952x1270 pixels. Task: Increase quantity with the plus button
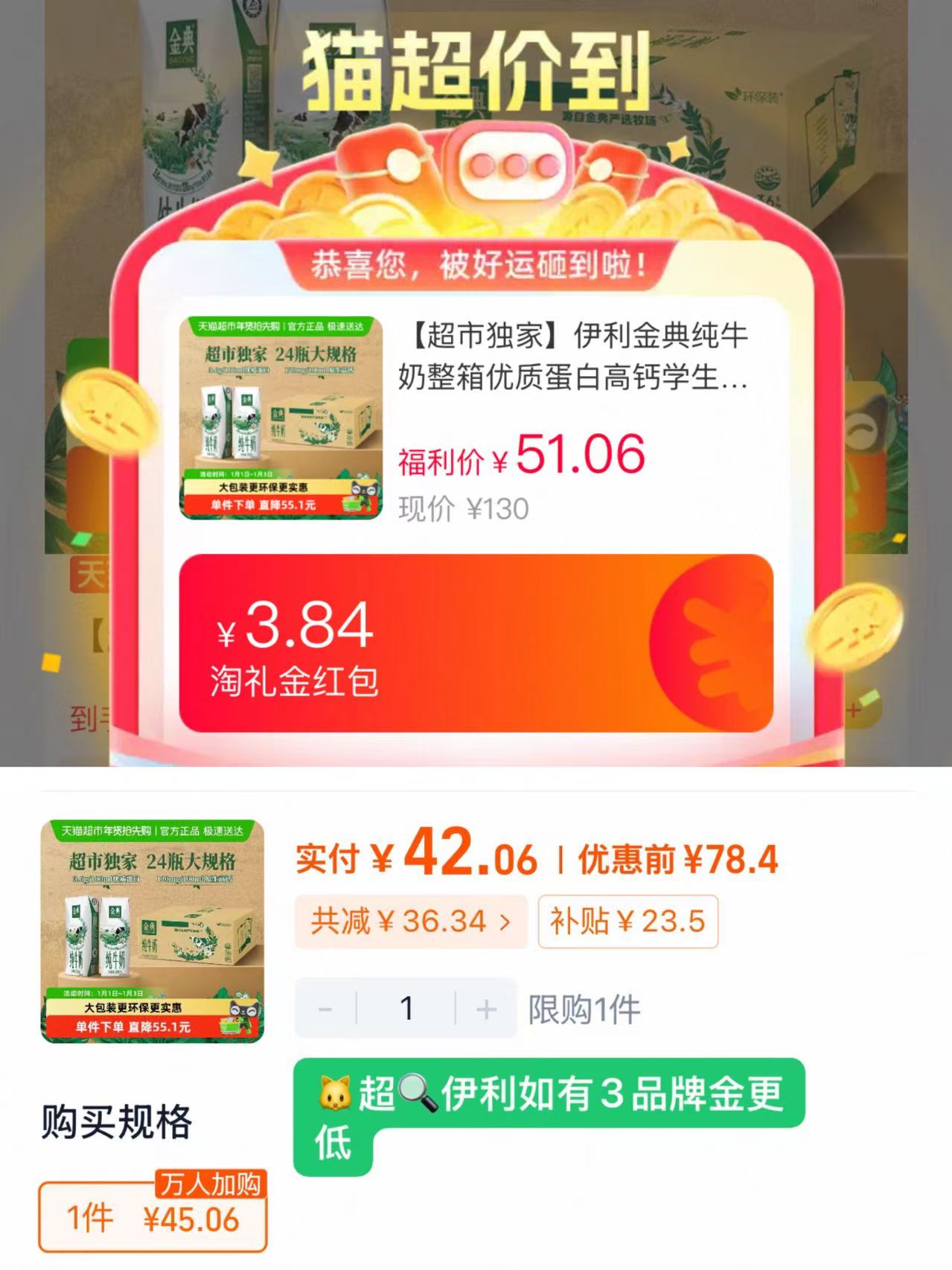pos(485,1008)
